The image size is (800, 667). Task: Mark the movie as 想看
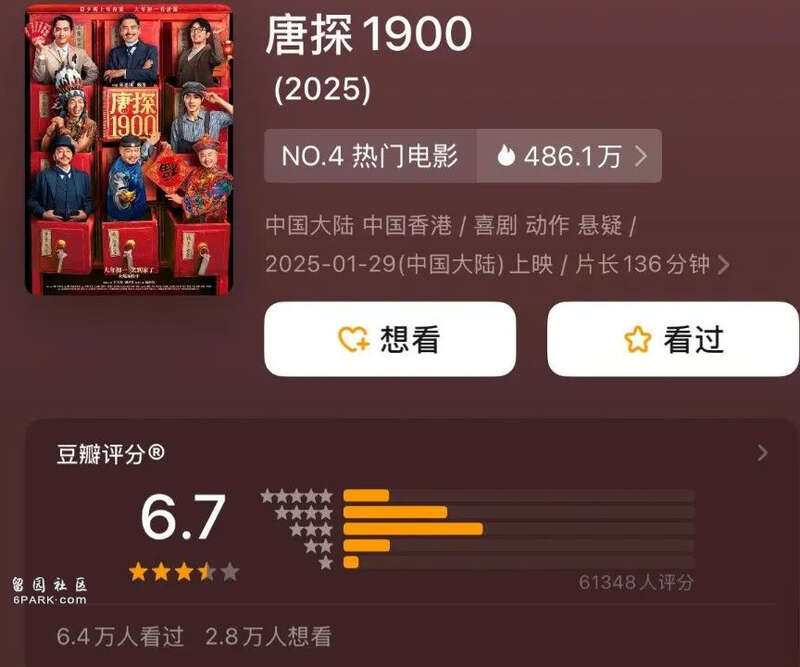pyautogui.click(x=389, y=339)
